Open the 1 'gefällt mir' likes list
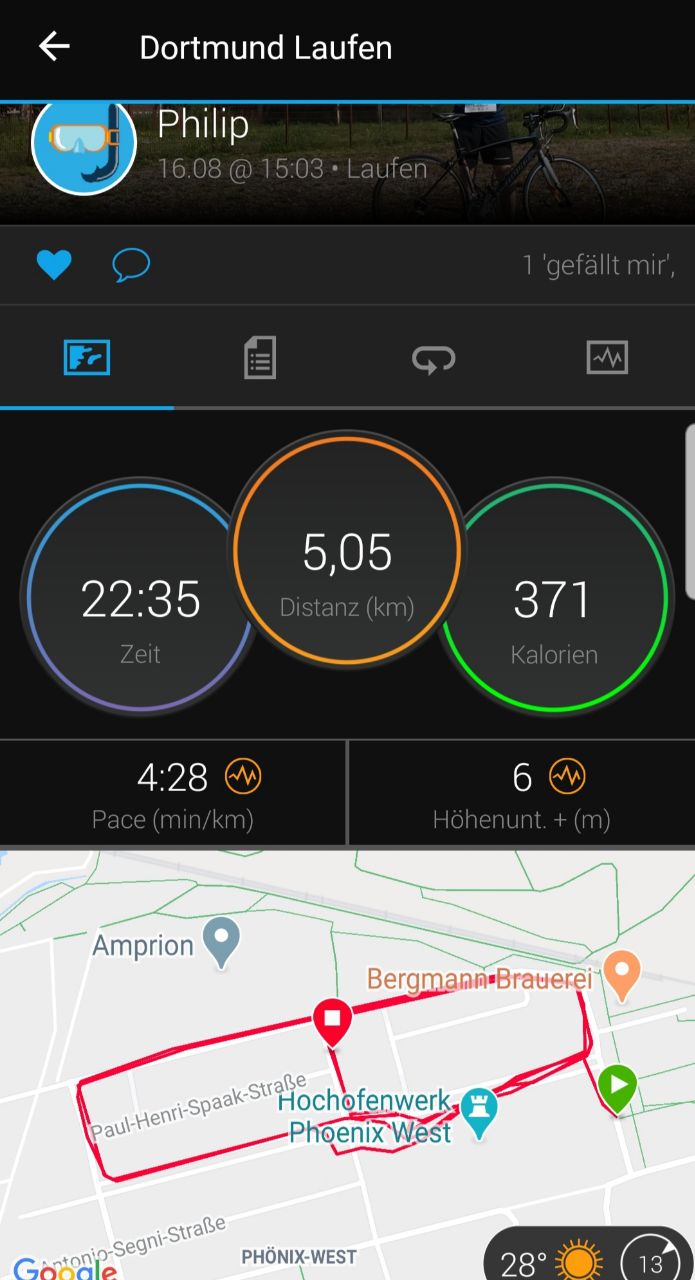The height and width of the screenshot is (1280, 695). pos(598,265)
